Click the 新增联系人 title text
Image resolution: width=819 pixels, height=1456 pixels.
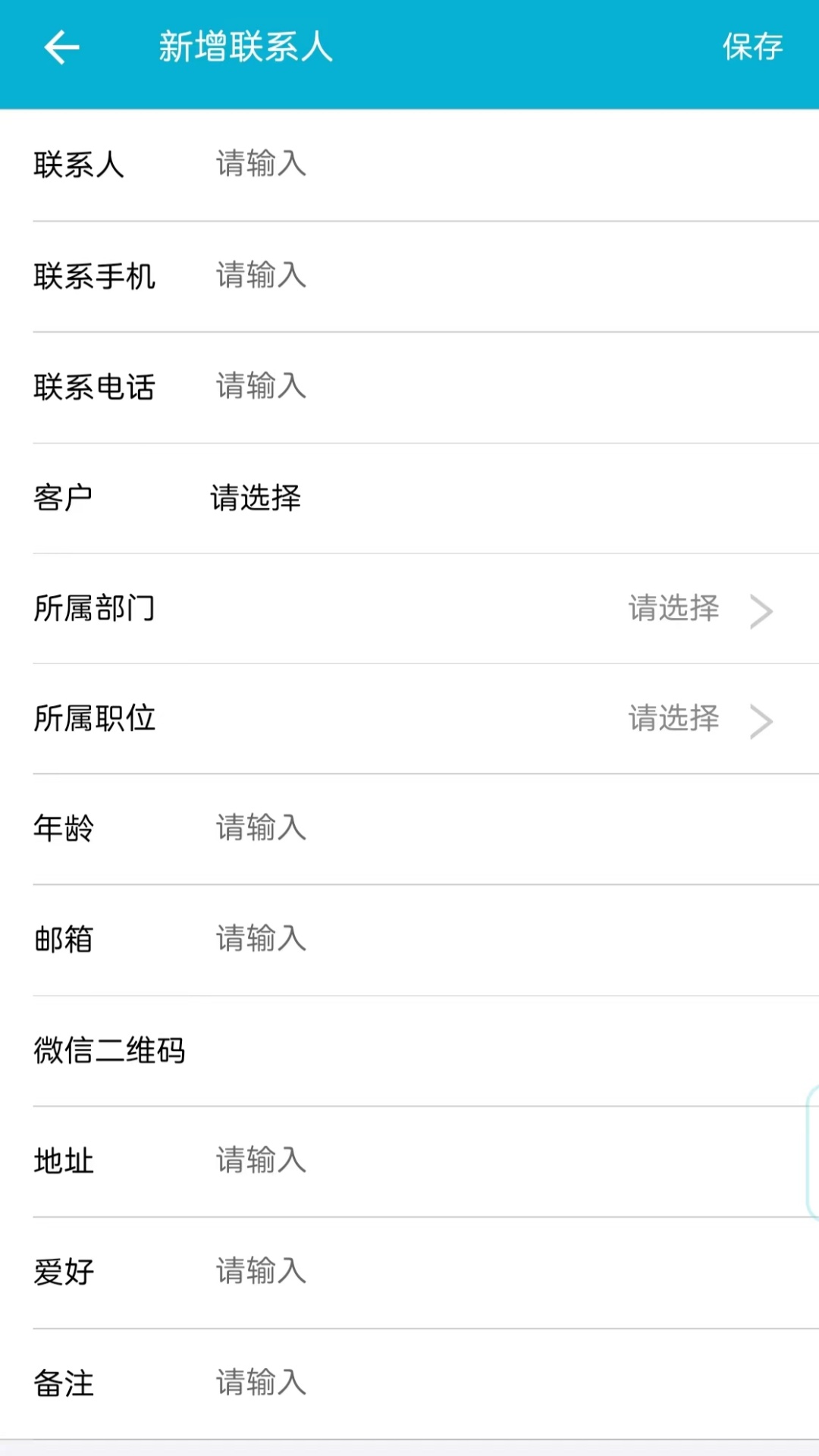pyautogui.click(x=244, y=47)
